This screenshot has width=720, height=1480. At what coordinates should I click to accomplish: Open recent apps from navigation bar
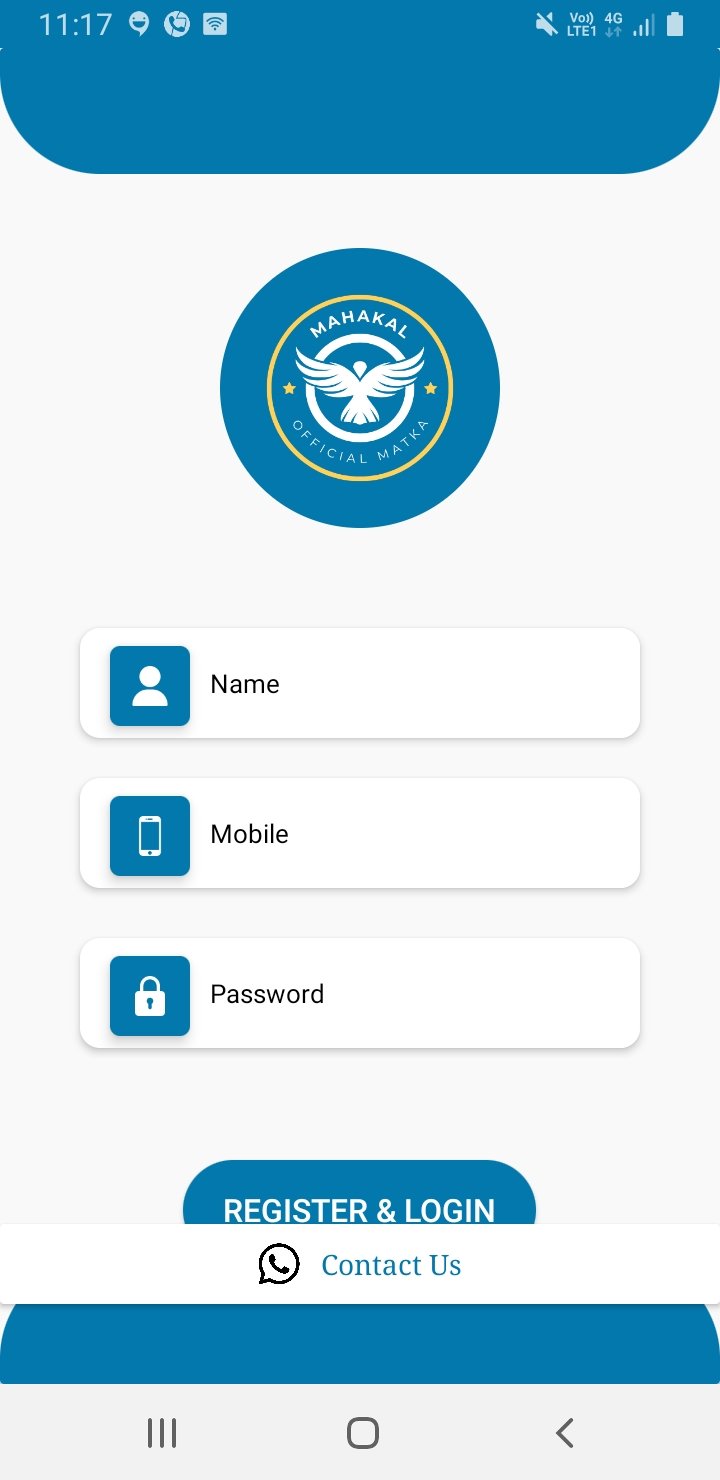162,1433
